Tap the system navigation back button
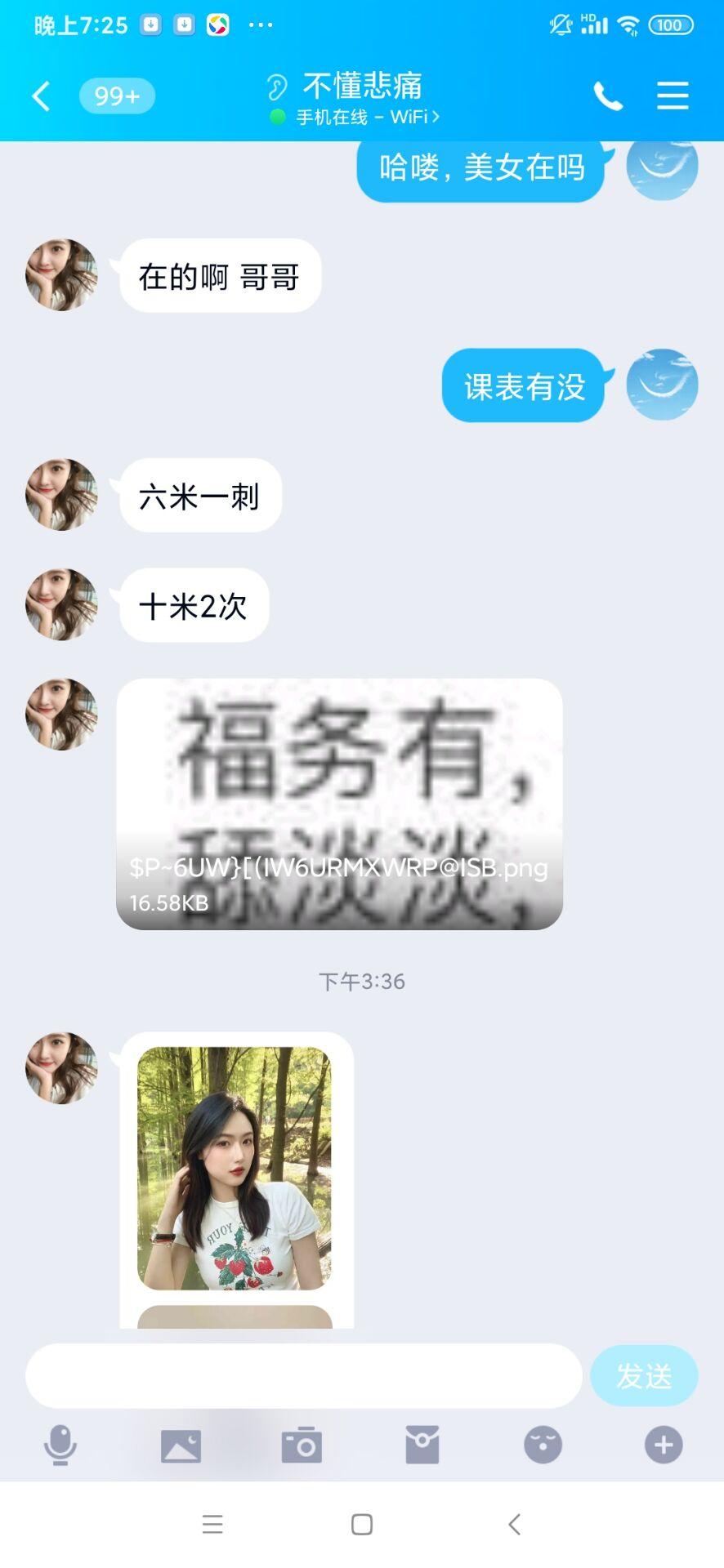Image resolution: width=724 pixels, height=1568 pixels. [514, 1525]
